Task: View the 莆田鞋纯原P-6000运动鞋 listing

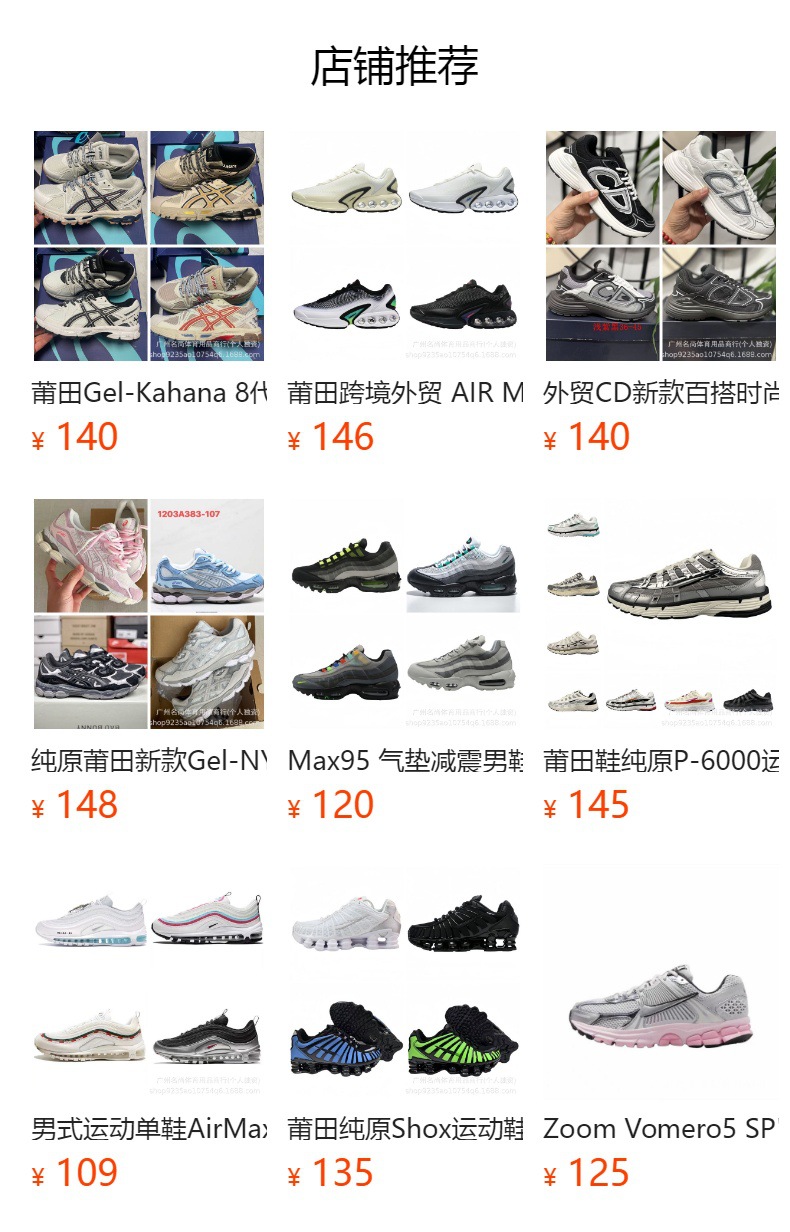Action: pos(661,662)
